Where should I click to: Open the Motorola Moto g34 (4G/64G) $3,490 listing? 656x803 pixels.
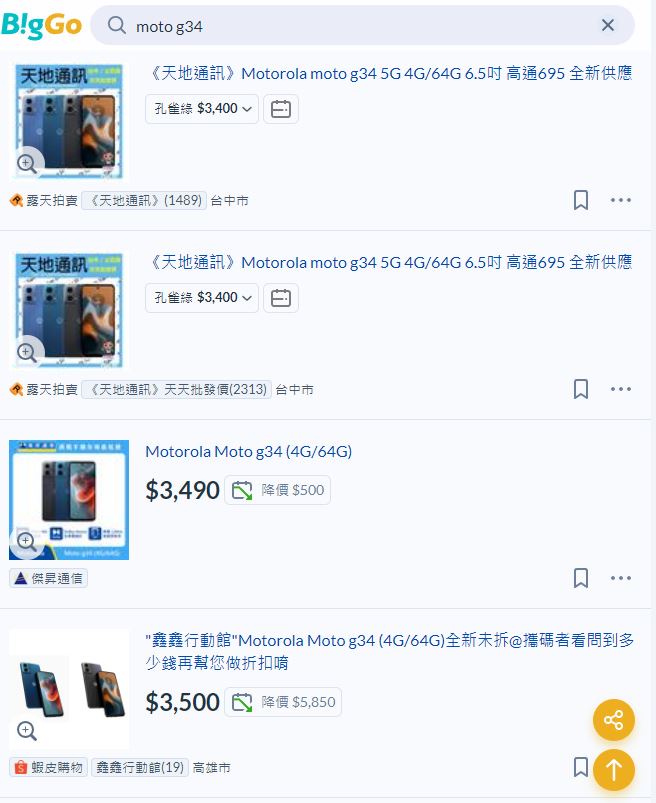(x=248, y=451)
